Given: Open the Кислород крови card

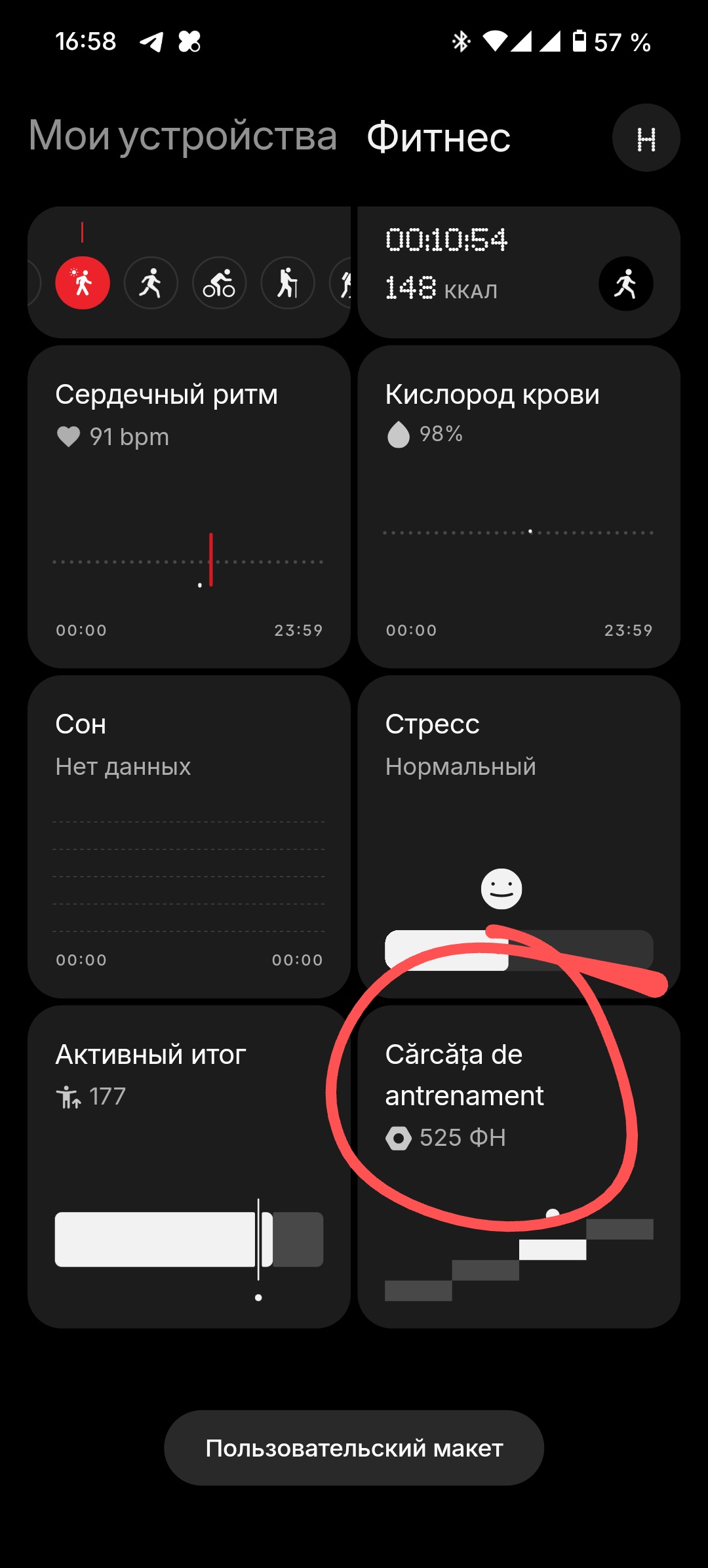Looking at the screenshot, I should [519, 506].
